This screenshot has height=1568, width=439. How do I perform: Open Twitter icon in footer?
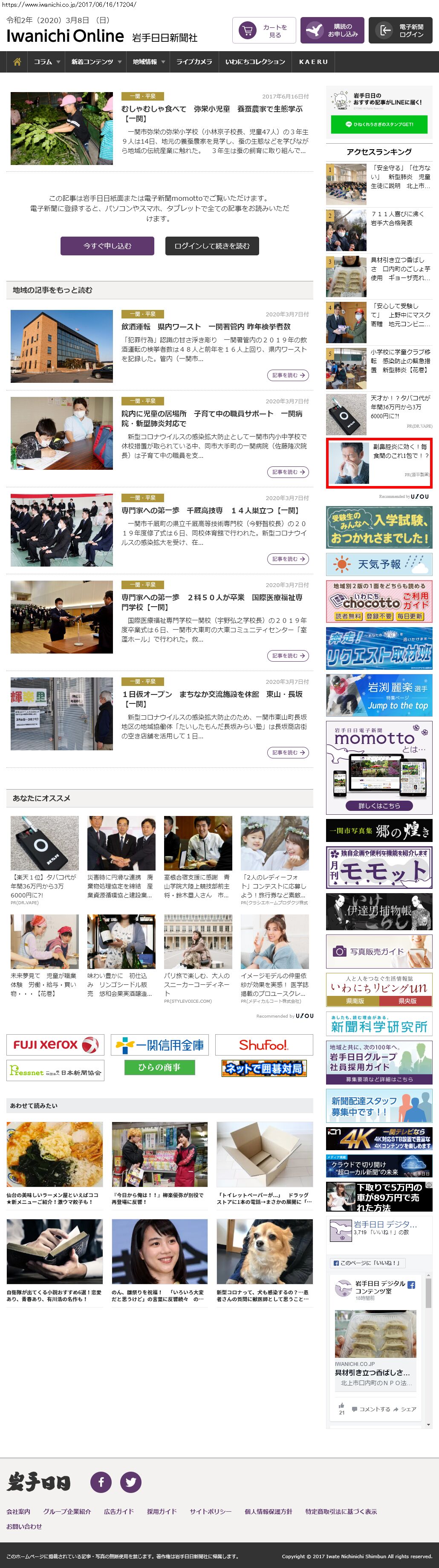pos(130,1481)
